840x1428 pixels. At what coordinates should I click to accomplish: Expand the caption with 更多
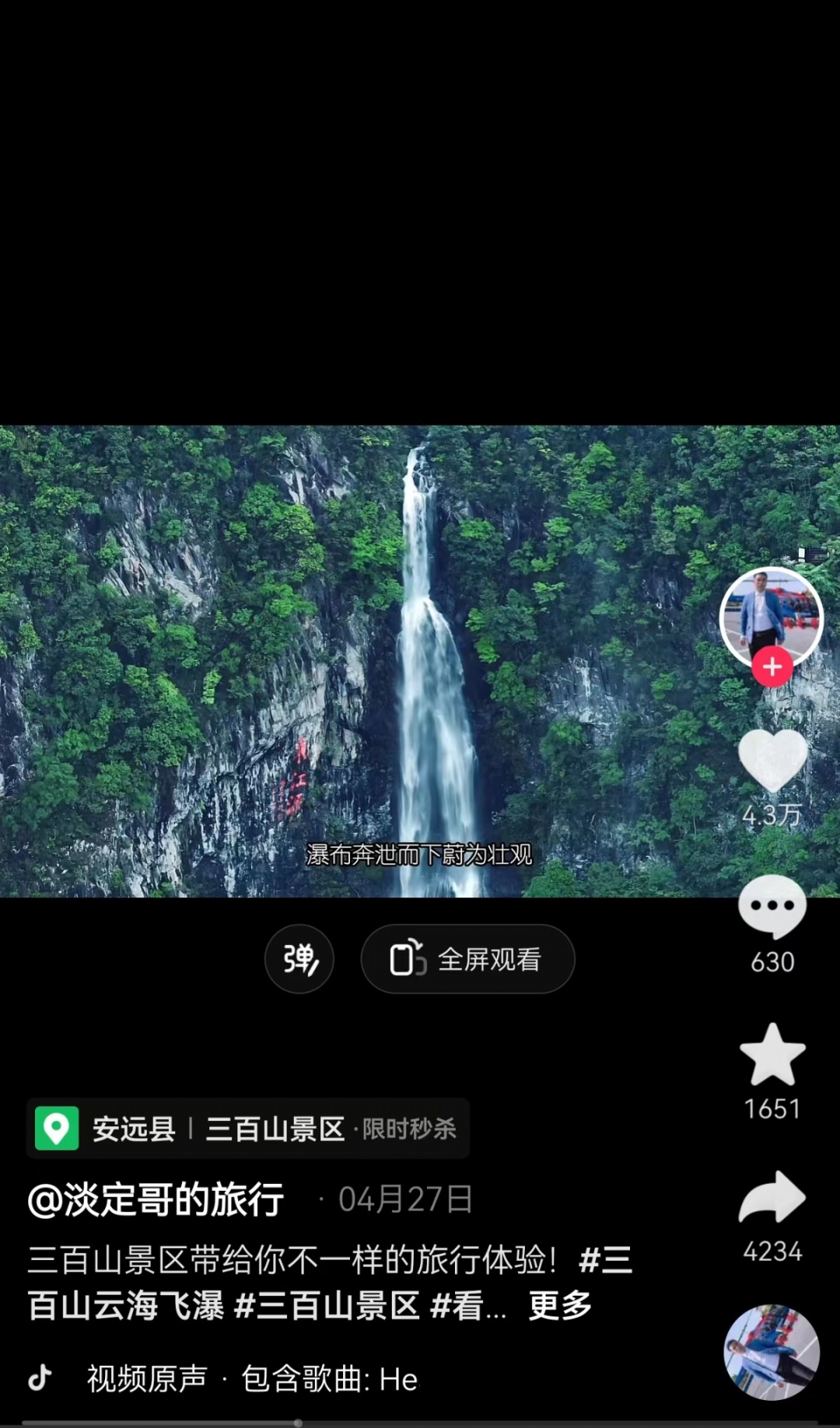560,1306
